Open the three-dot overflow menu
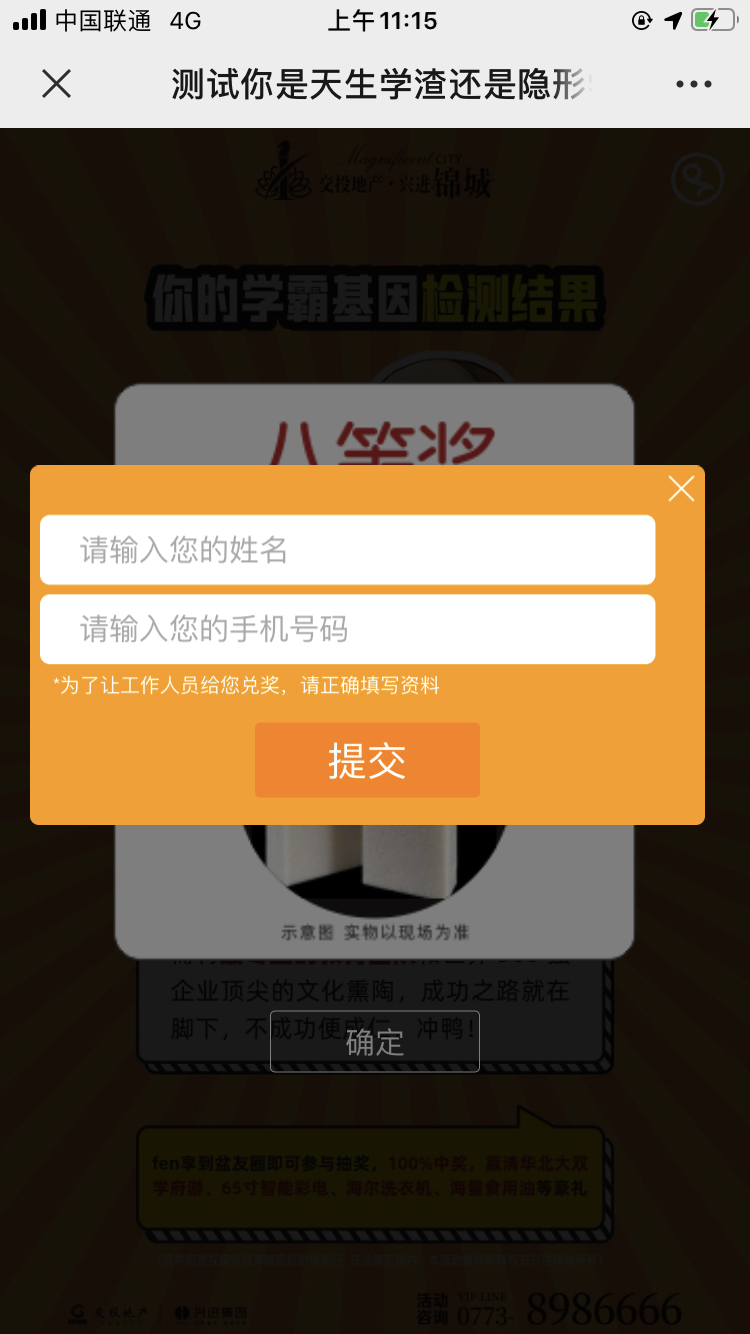The width and height of the screenshot is (750, 1334). pos(693,84)
